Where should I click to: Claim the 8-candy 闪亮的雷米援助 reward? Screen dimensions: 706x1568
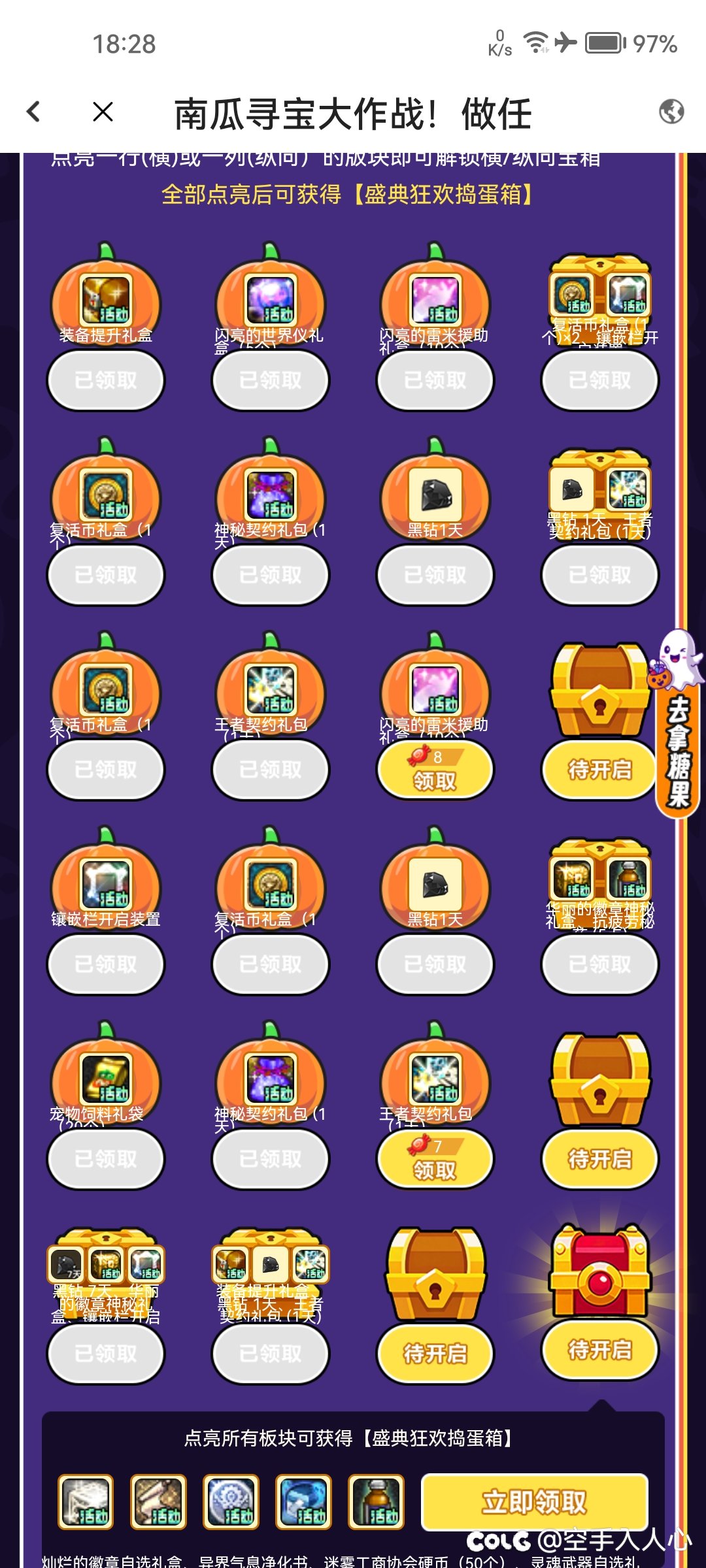435,771
